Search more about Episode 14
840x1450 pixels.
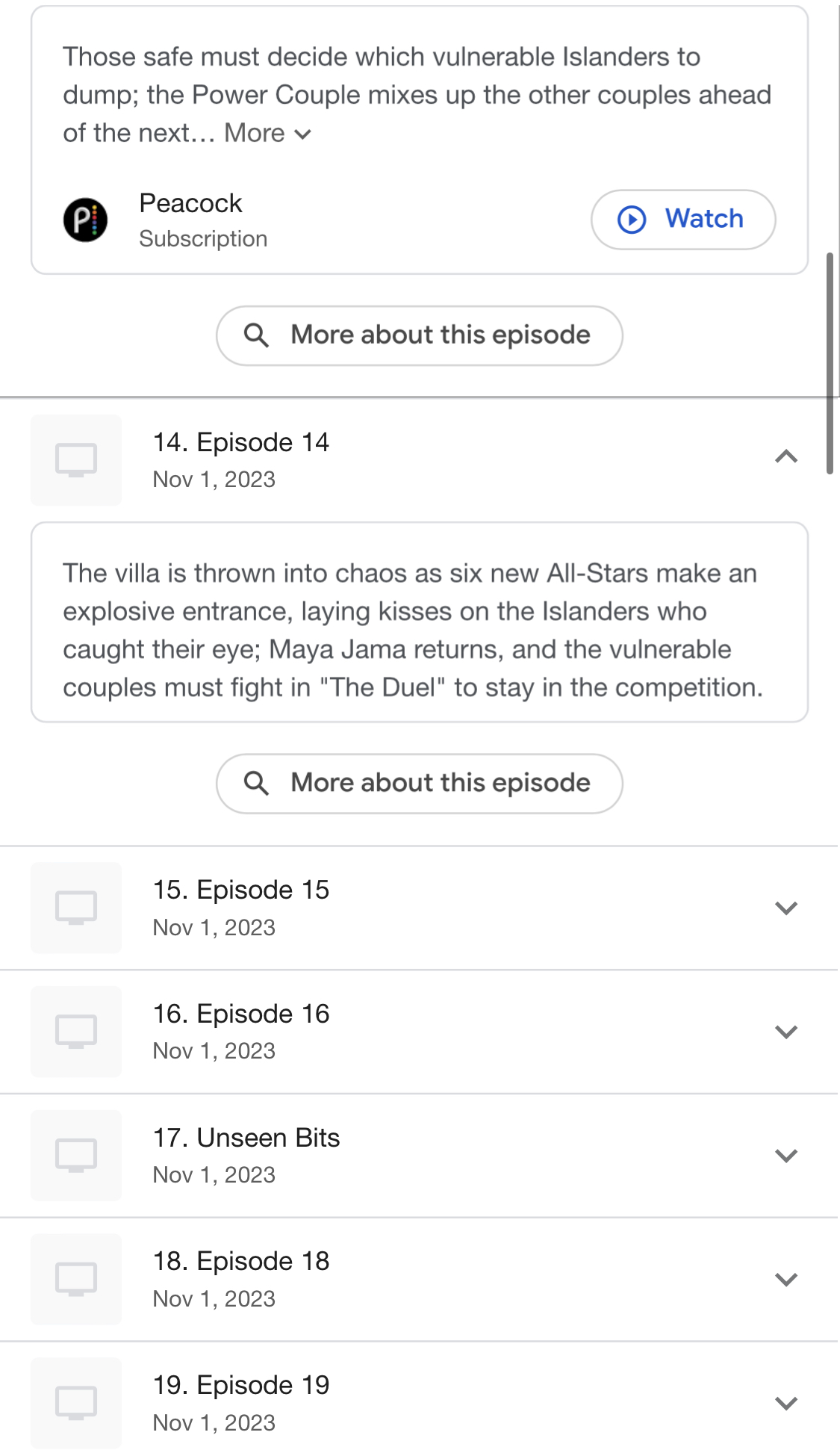pyautogui.click(x=420, y=783)
